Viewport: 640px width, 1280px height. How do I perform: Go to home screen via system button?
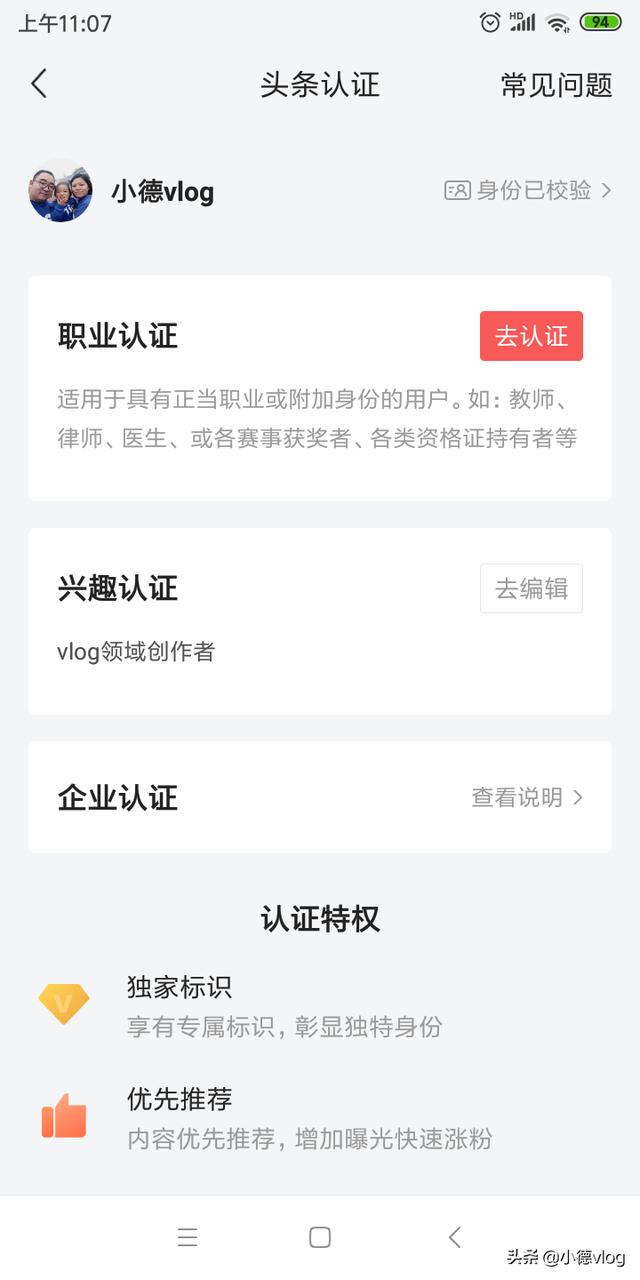pyautogui.click(x=320, y=1237)
